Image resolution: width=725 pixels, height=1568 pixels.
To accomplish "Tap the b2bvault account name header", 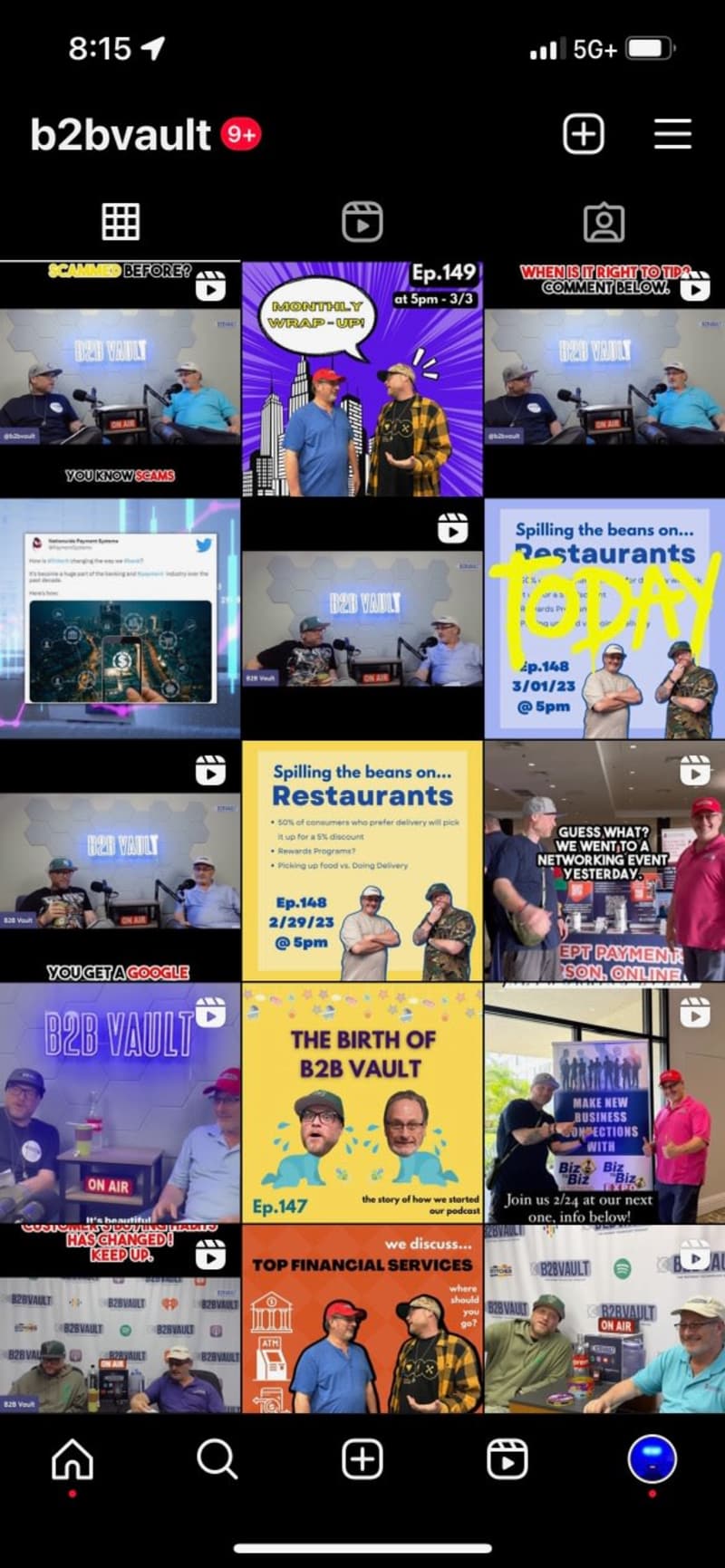I will point(121,135).
